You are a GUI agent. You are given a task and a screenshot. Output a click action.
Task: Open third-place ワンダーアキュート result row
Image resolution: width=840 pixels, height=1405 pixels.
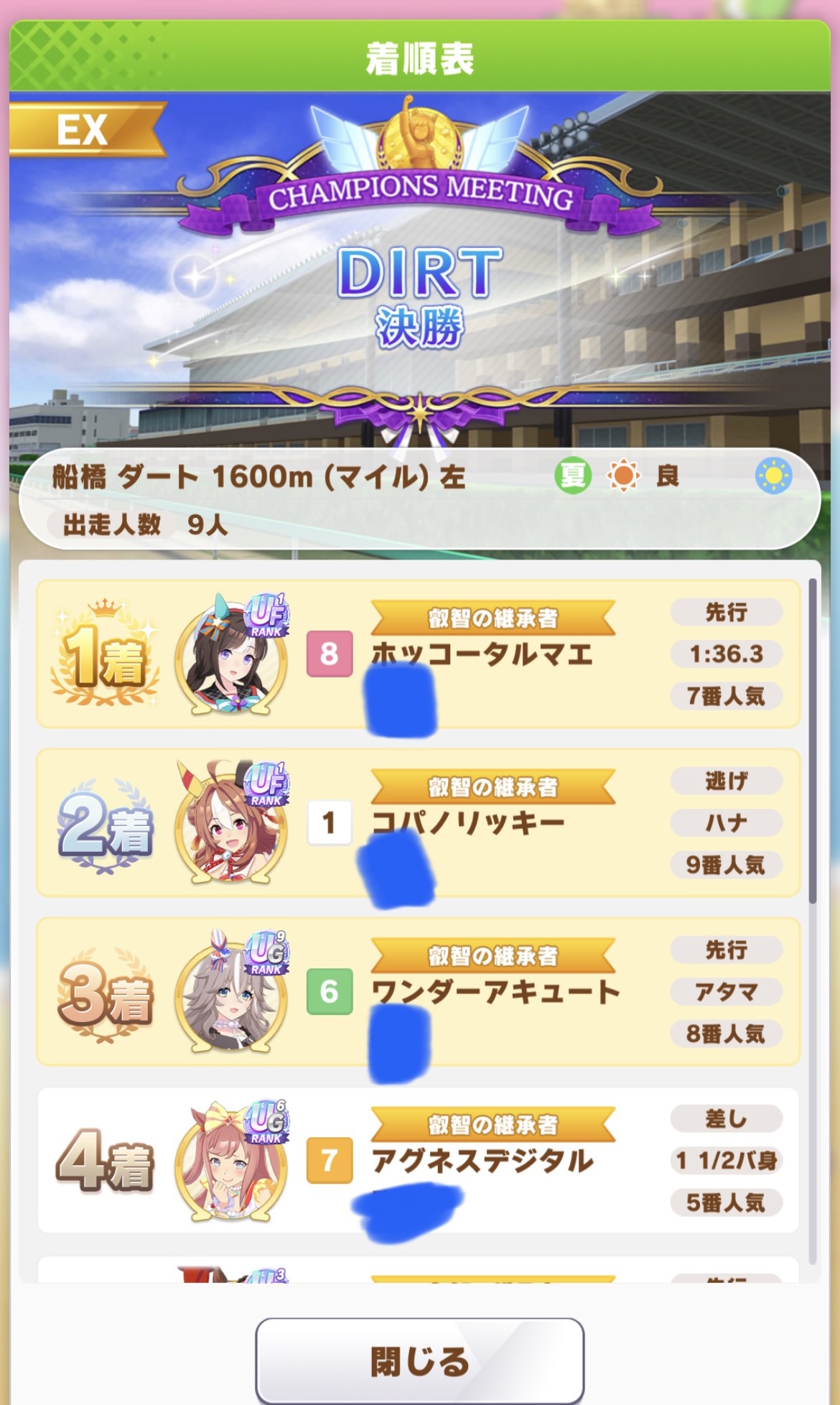tap(418, 991)
